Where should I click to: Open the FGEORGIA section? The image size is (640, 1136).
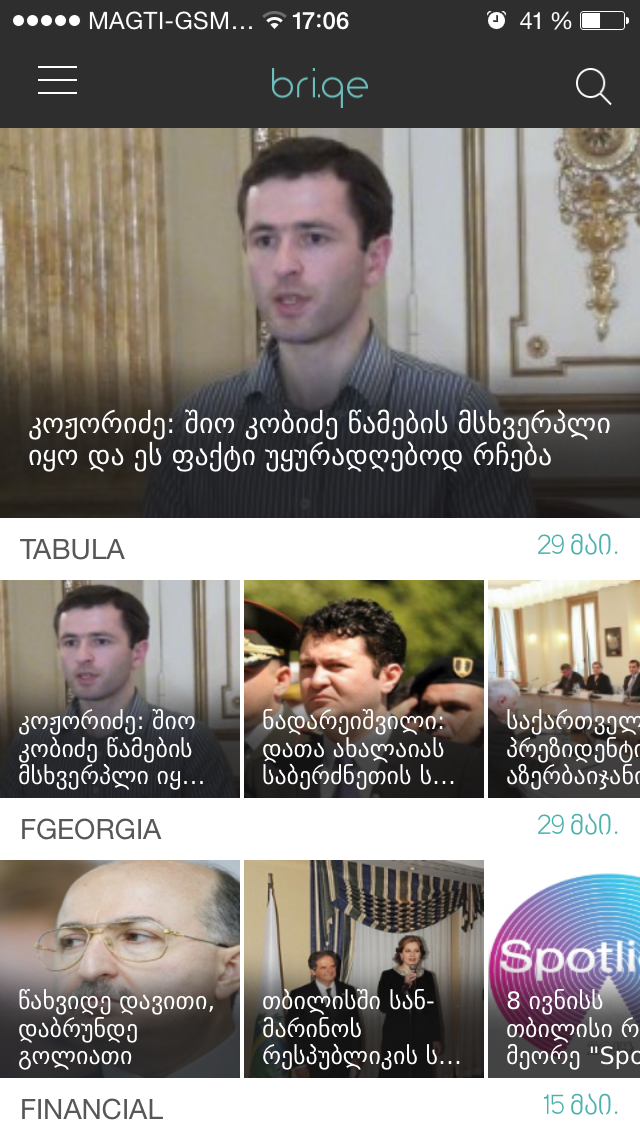(91, 829)
